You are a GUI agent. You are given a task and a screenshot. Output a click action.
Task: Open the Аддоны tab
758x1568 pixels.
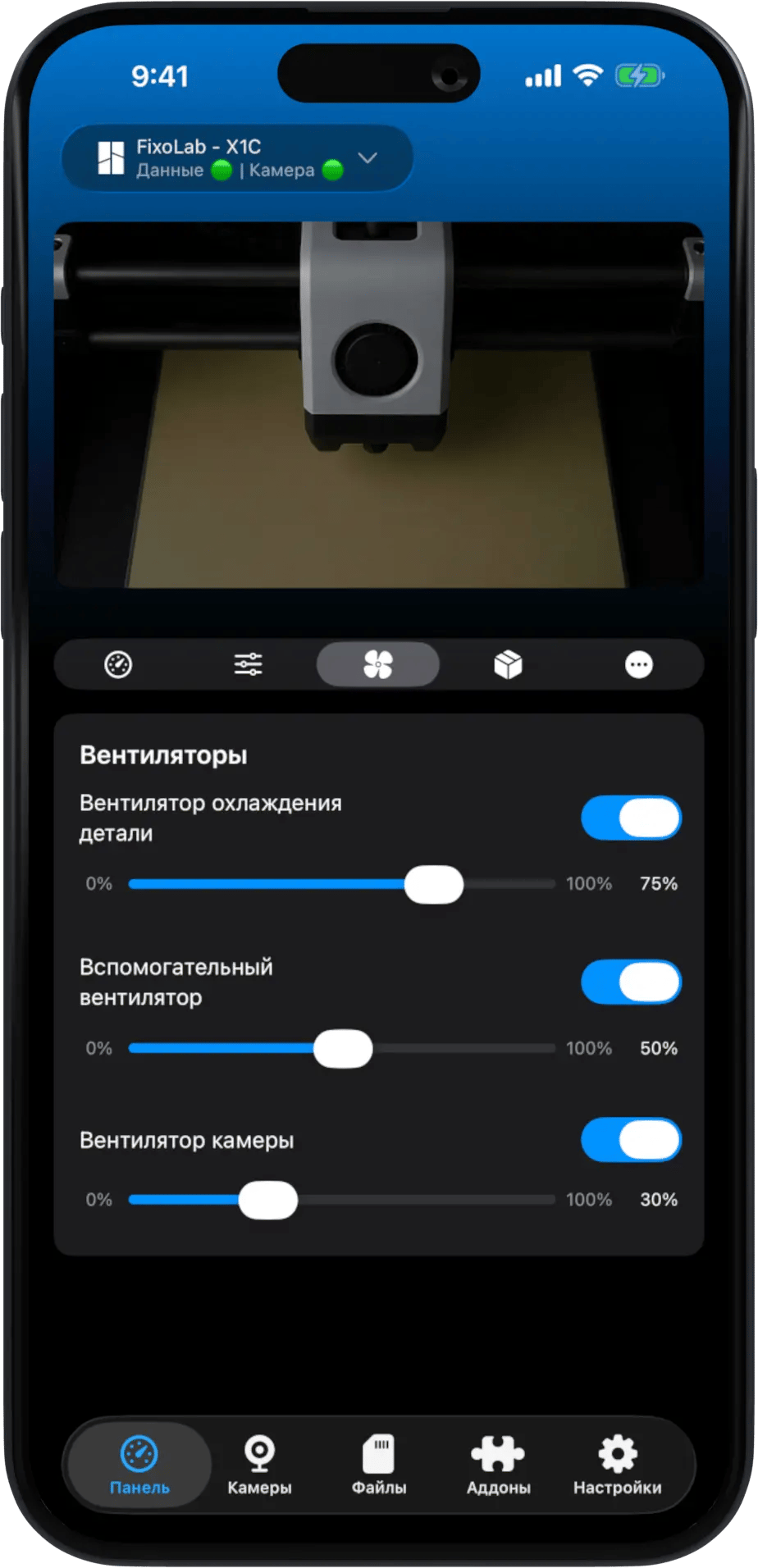coord(498,1465)
